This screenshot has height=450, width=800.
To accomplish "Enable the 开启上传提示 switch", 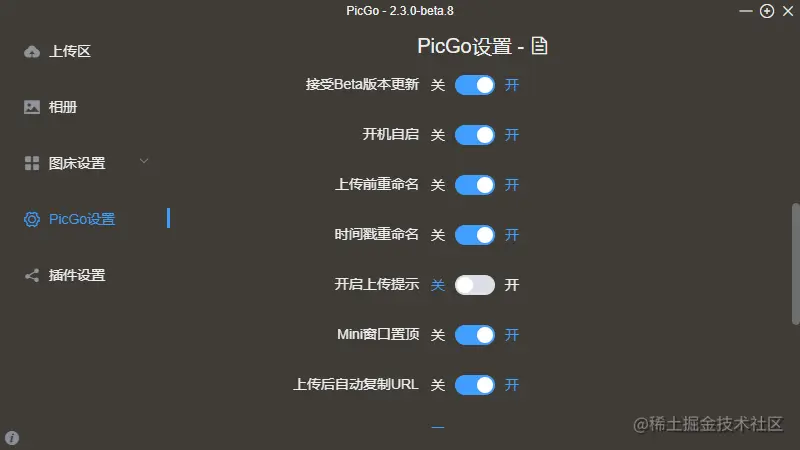I will click(x=475, y=285).
